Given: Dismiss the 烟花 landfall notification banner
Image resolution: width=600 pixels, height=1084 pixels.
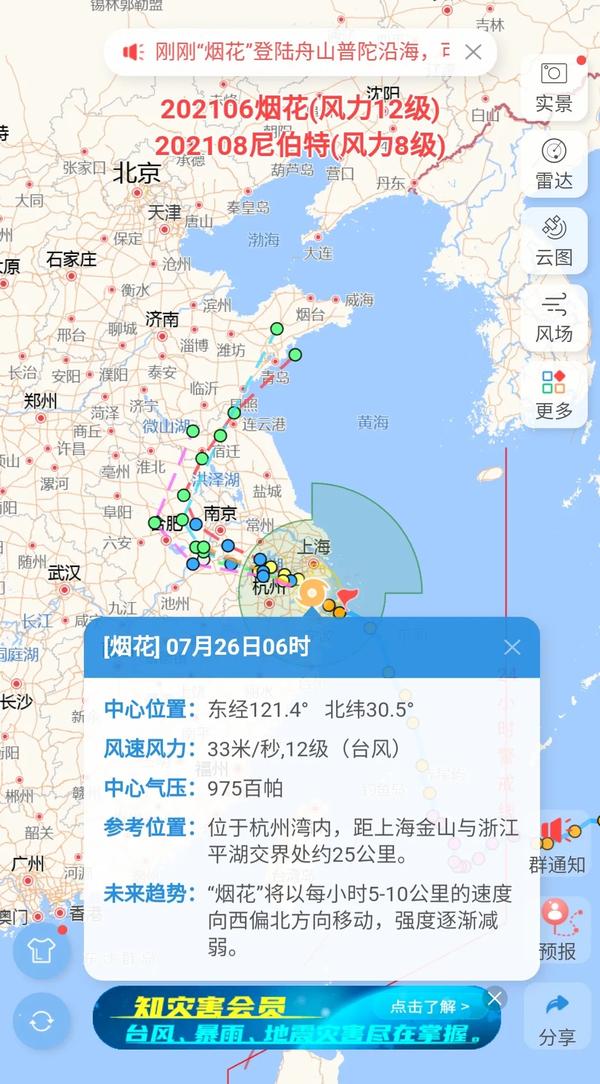Looking at the screenshot, I should click(x=474, y=51).
